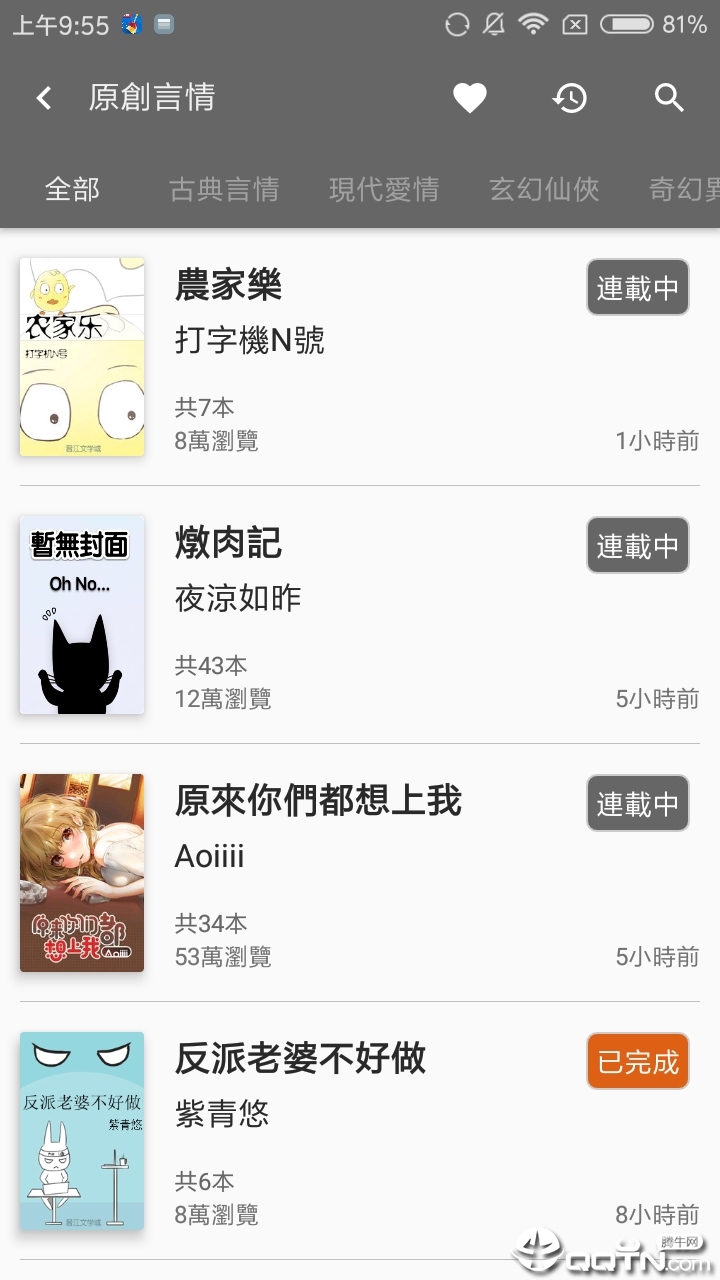
Task: Switch to the 古典言情 tab
Action: click(x=224, y=189)
